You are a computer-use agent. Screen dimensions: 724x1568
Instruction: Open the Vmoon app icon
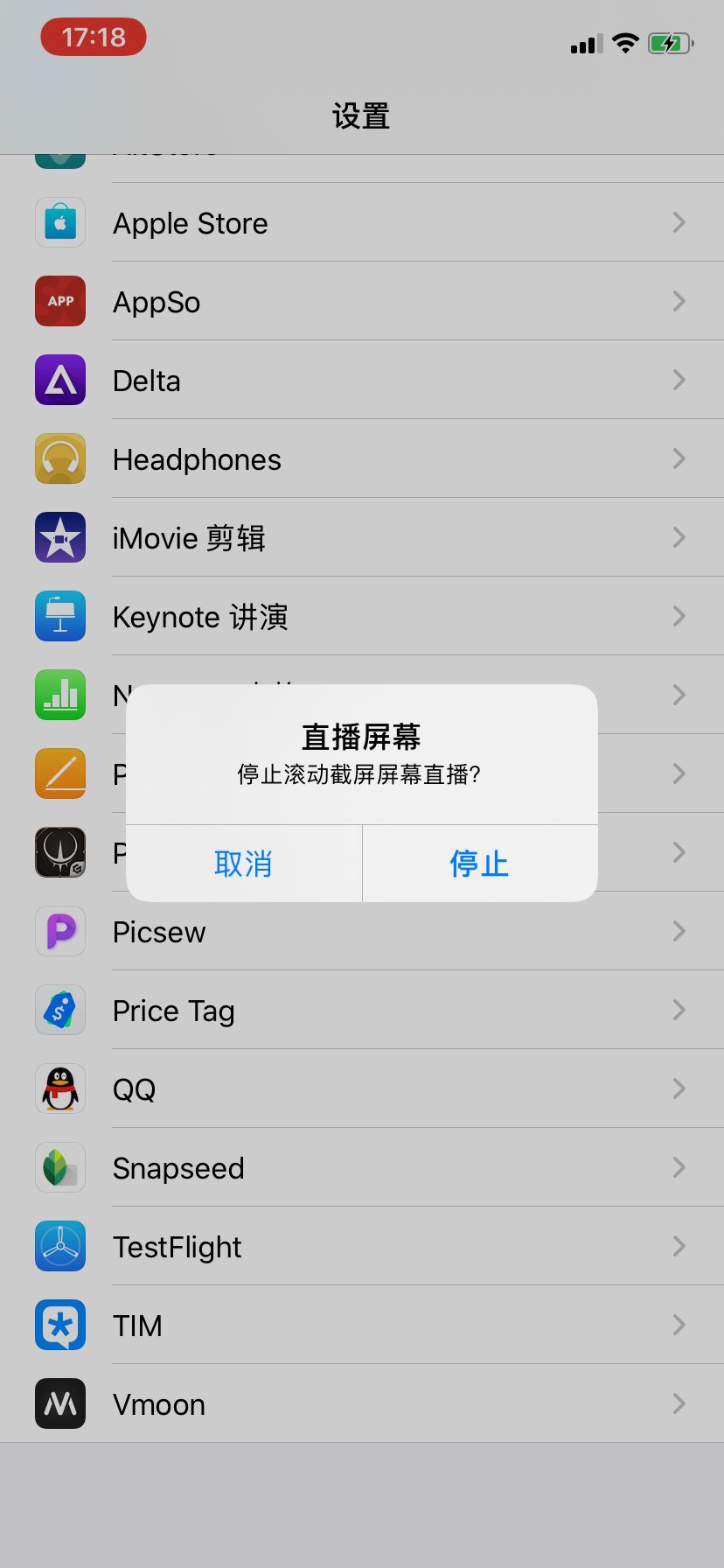point(59,1403)
